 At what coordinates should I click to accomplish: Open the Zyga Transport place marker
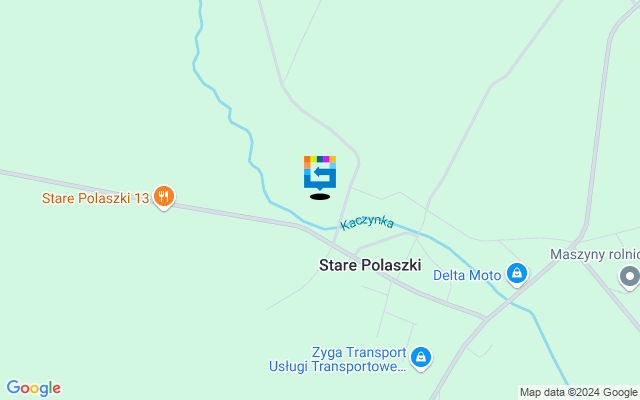[x=421, y=357]
